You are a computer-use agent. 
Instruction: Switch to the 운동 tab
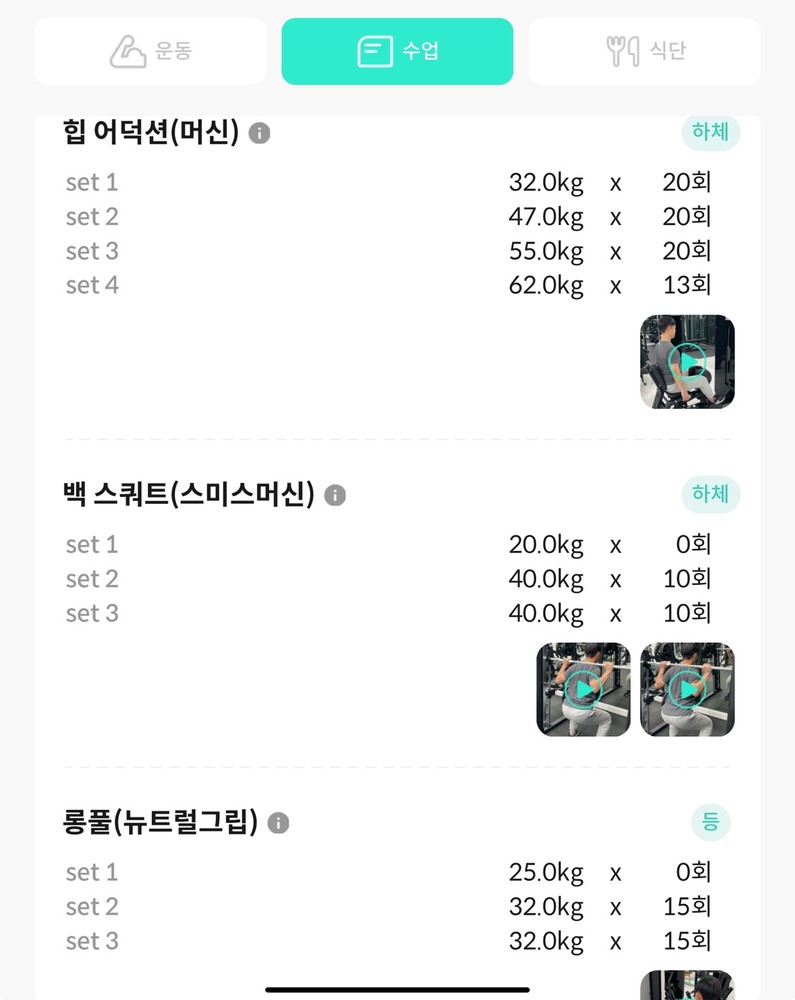[150, 51]
